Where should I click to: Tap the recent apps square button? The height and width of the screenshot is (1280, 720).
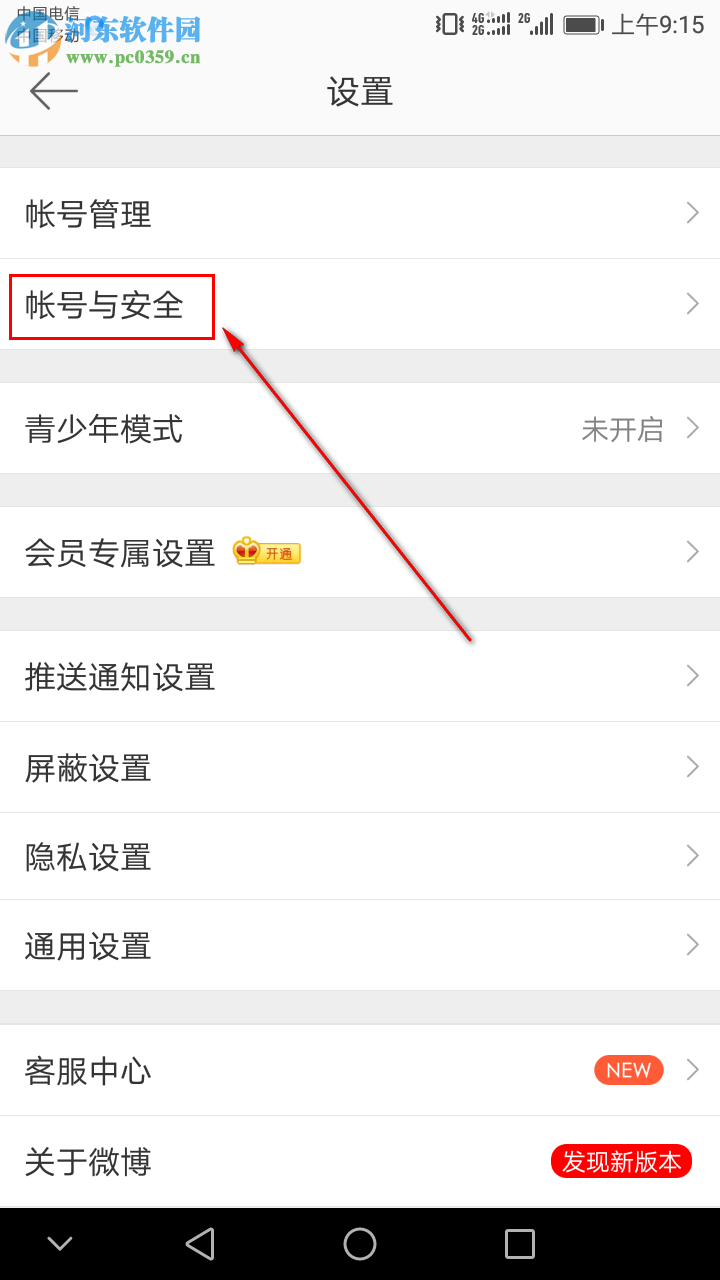[x=519, y=1243]
